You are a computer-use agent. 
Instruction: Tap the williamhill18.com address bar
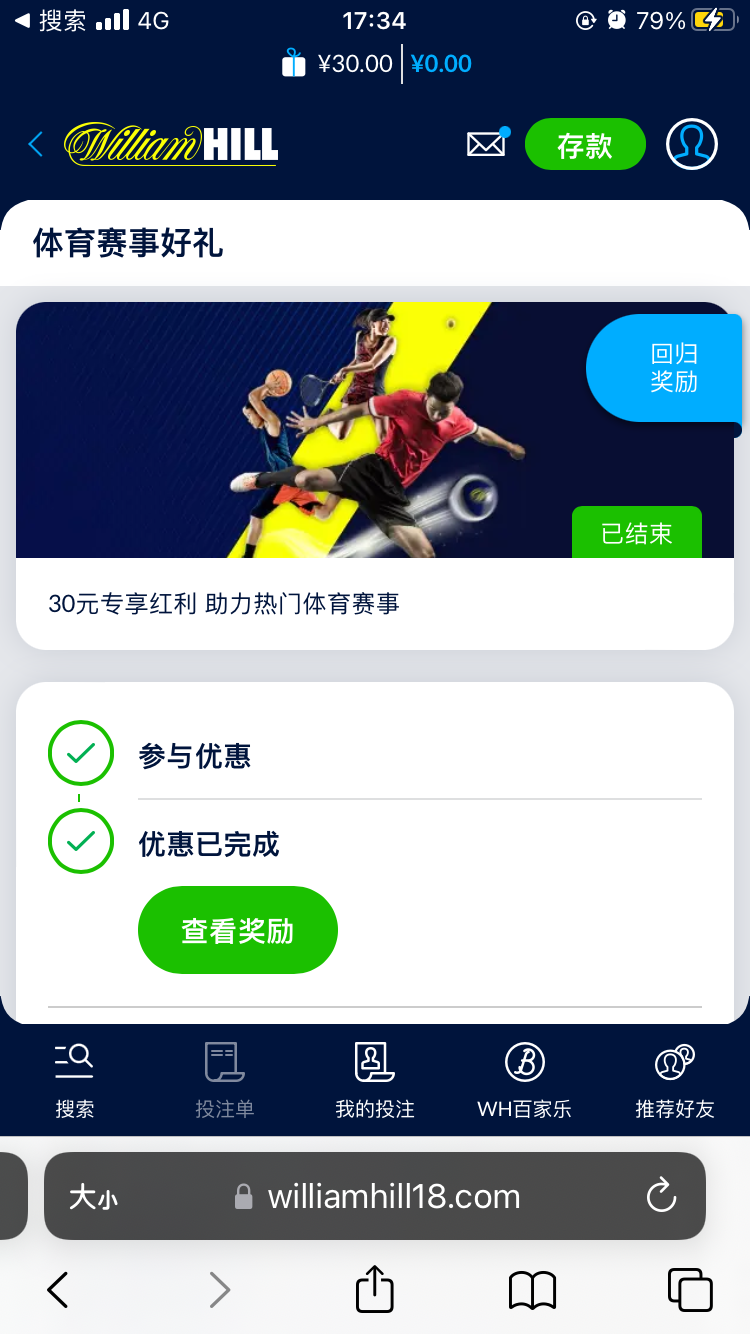pos(394,1196)
